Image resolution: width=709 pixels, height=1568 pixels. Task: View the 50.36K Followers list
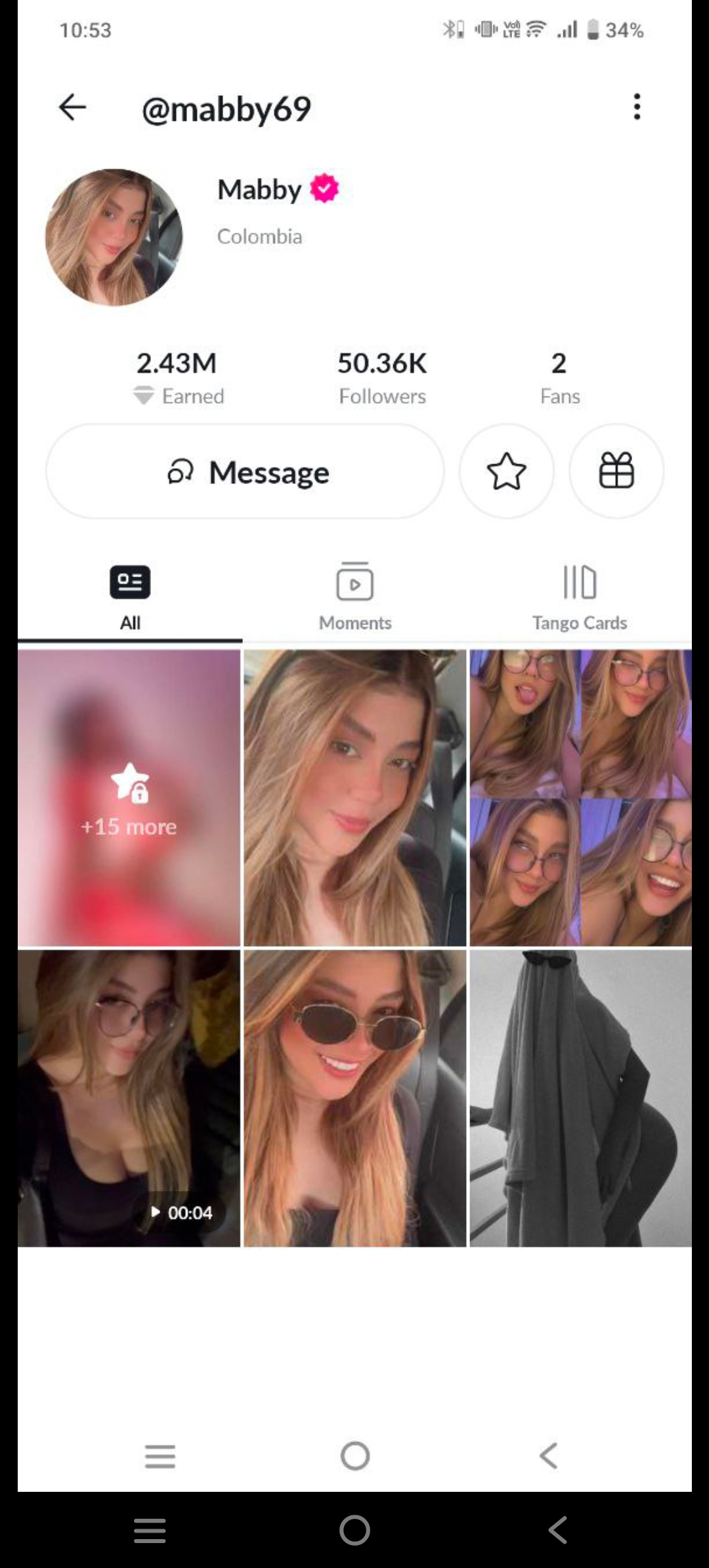pos(382,378)
